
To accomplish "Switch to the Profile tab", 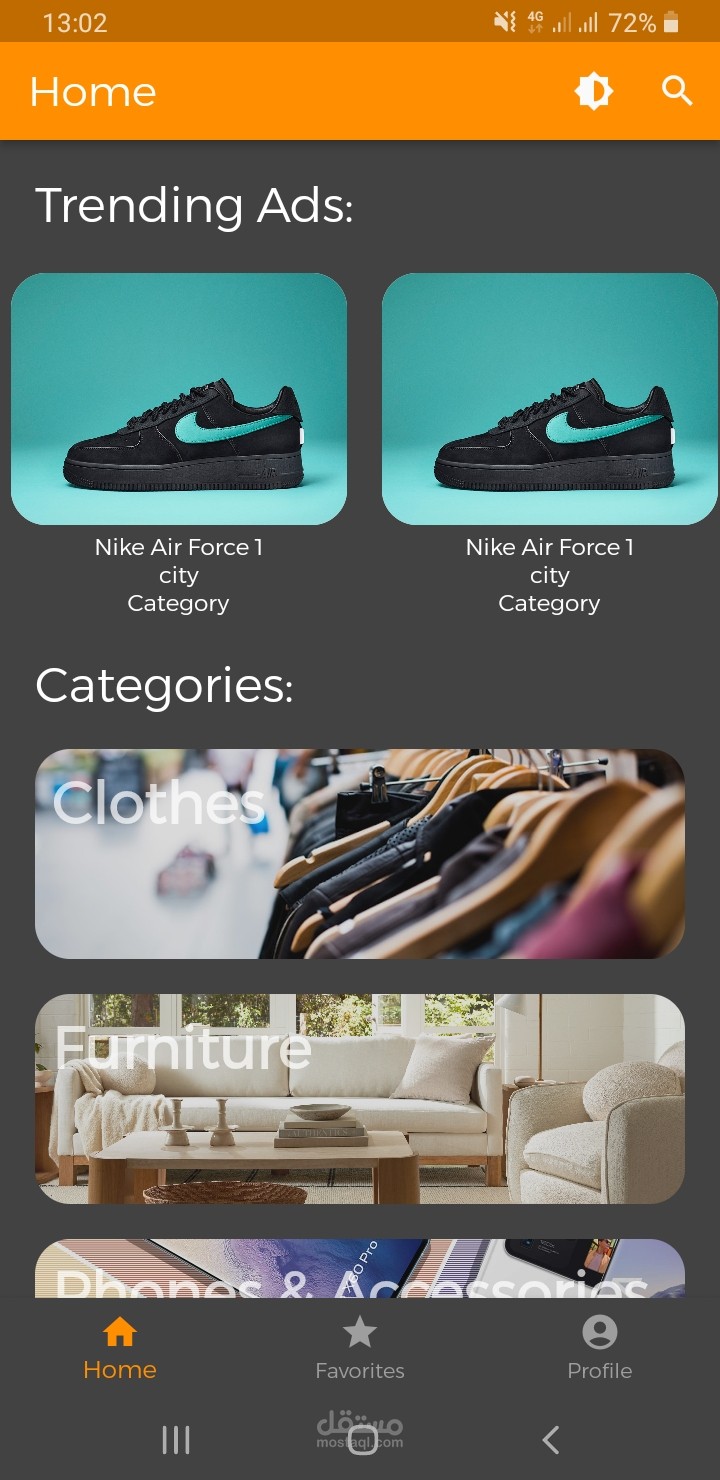I will click(600, 1348).
